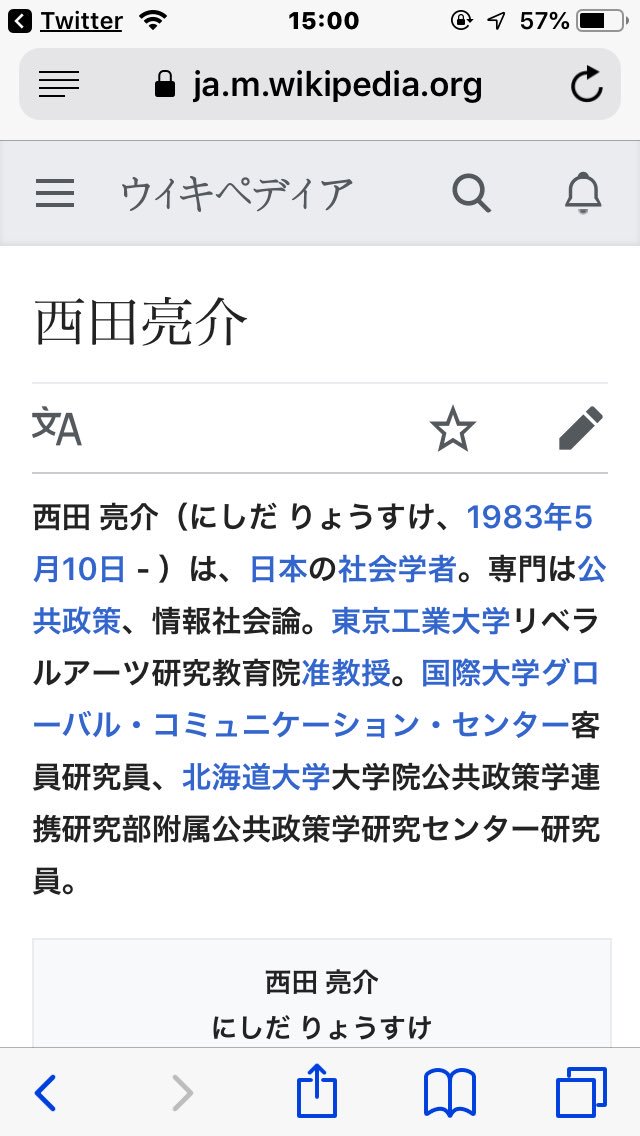Change the article language

click(57, 428)
